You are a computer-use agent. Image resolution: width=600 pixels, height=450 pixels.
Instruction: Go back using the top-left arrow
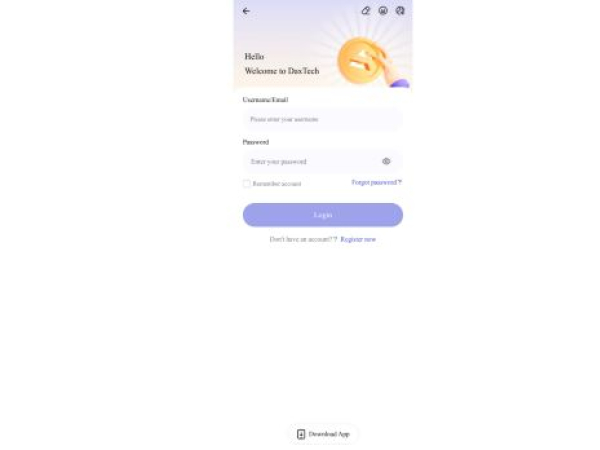246,11
